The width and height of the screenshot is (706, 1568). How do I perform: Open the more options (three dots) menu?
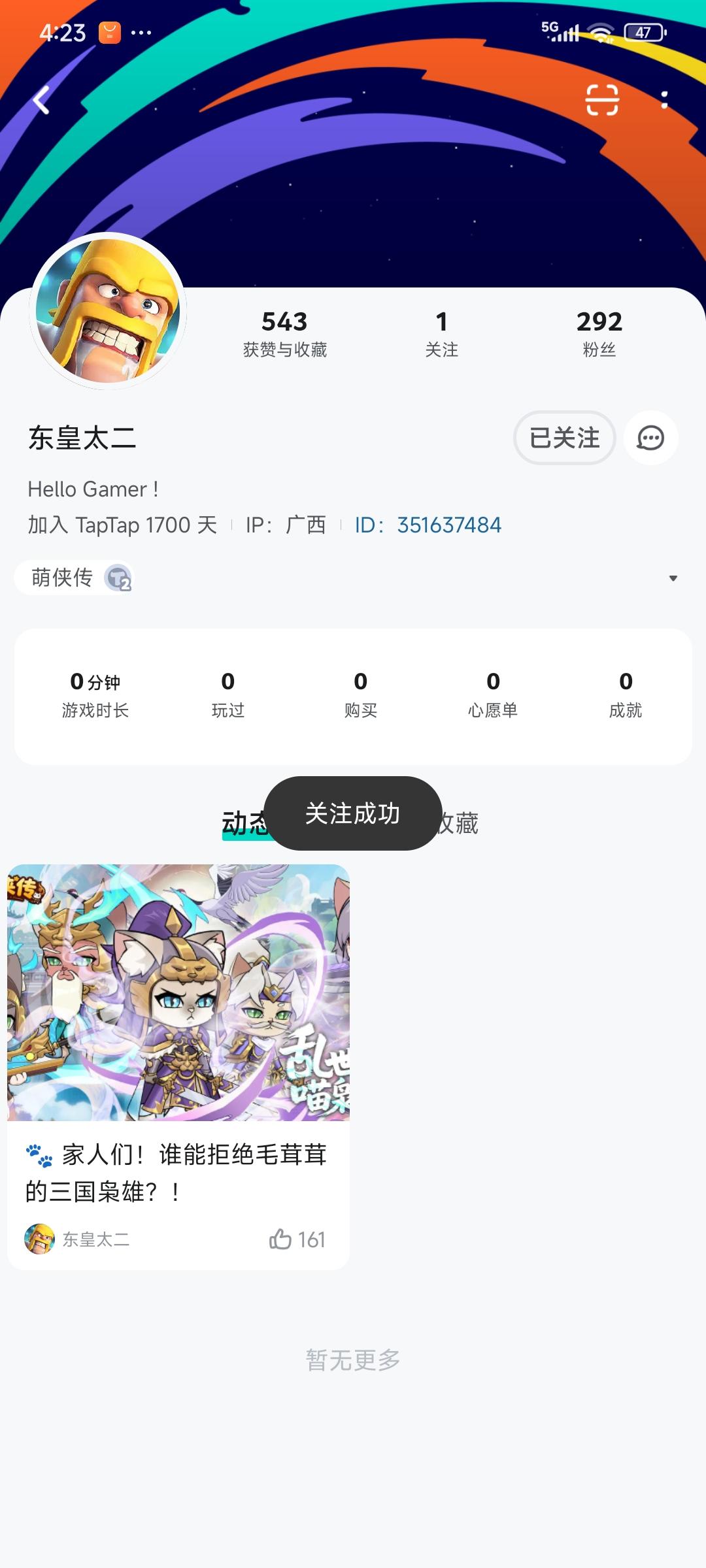[665, 99]
